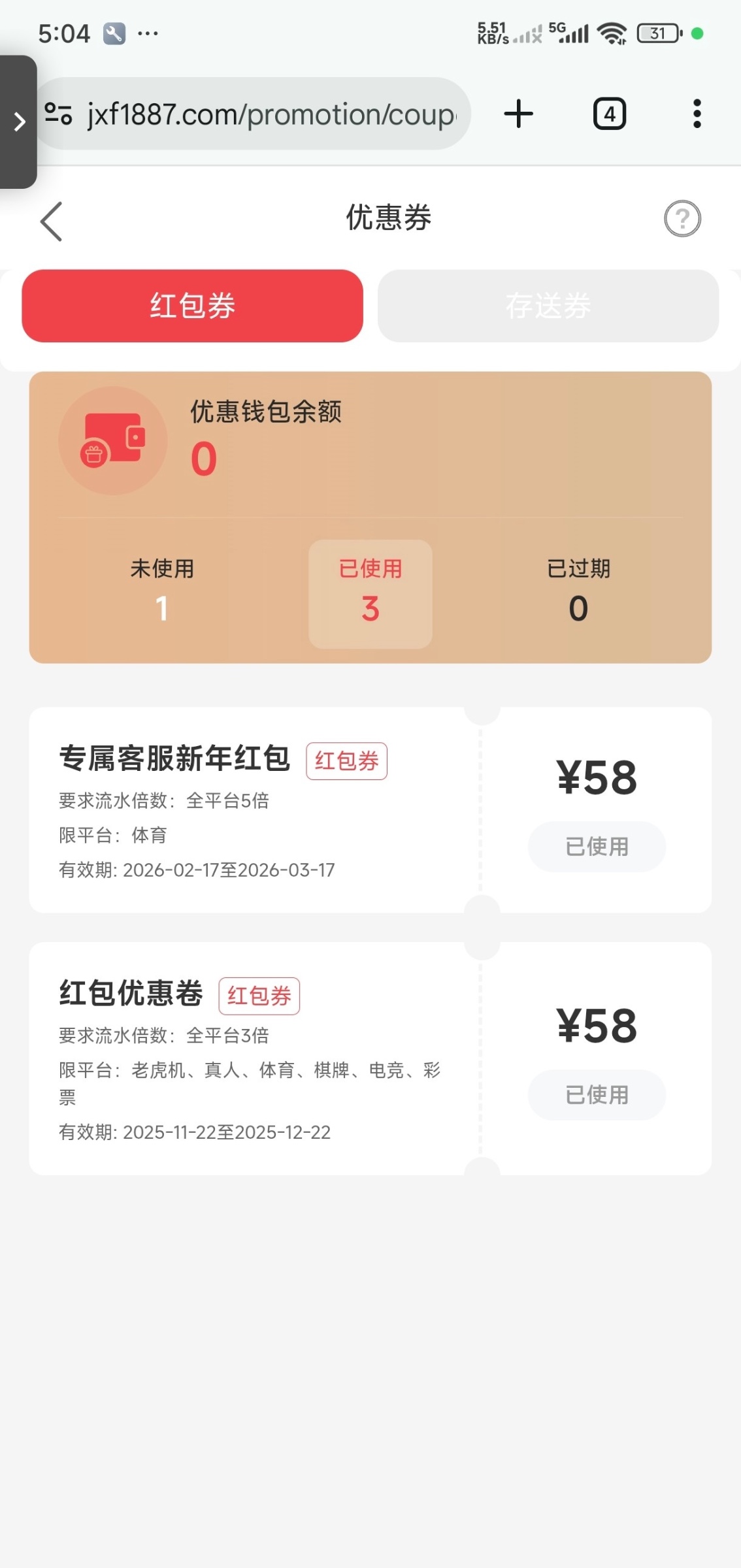Open the browser overflow menu
741x1568 pixels.
697,114
